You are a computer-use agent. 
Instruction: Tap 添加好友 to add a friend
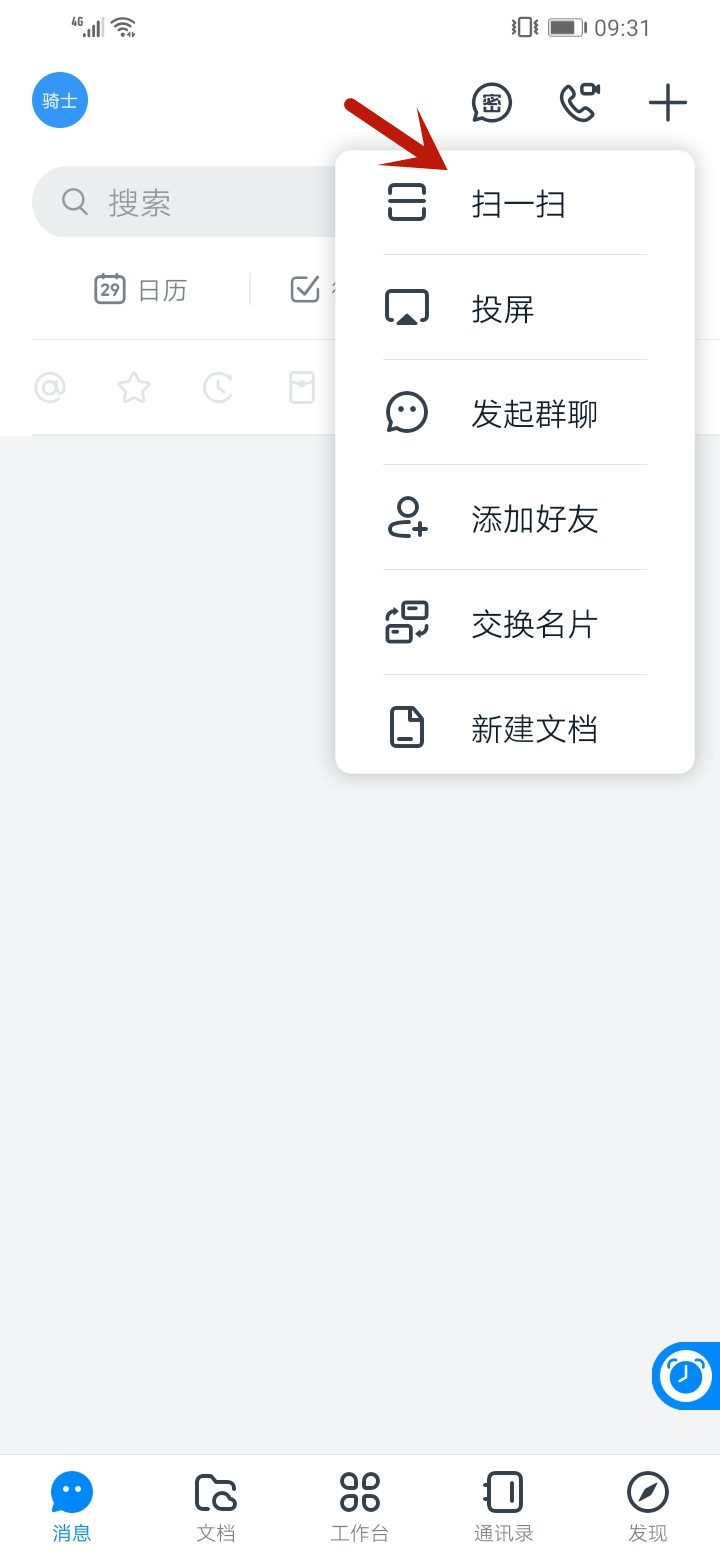534,518
